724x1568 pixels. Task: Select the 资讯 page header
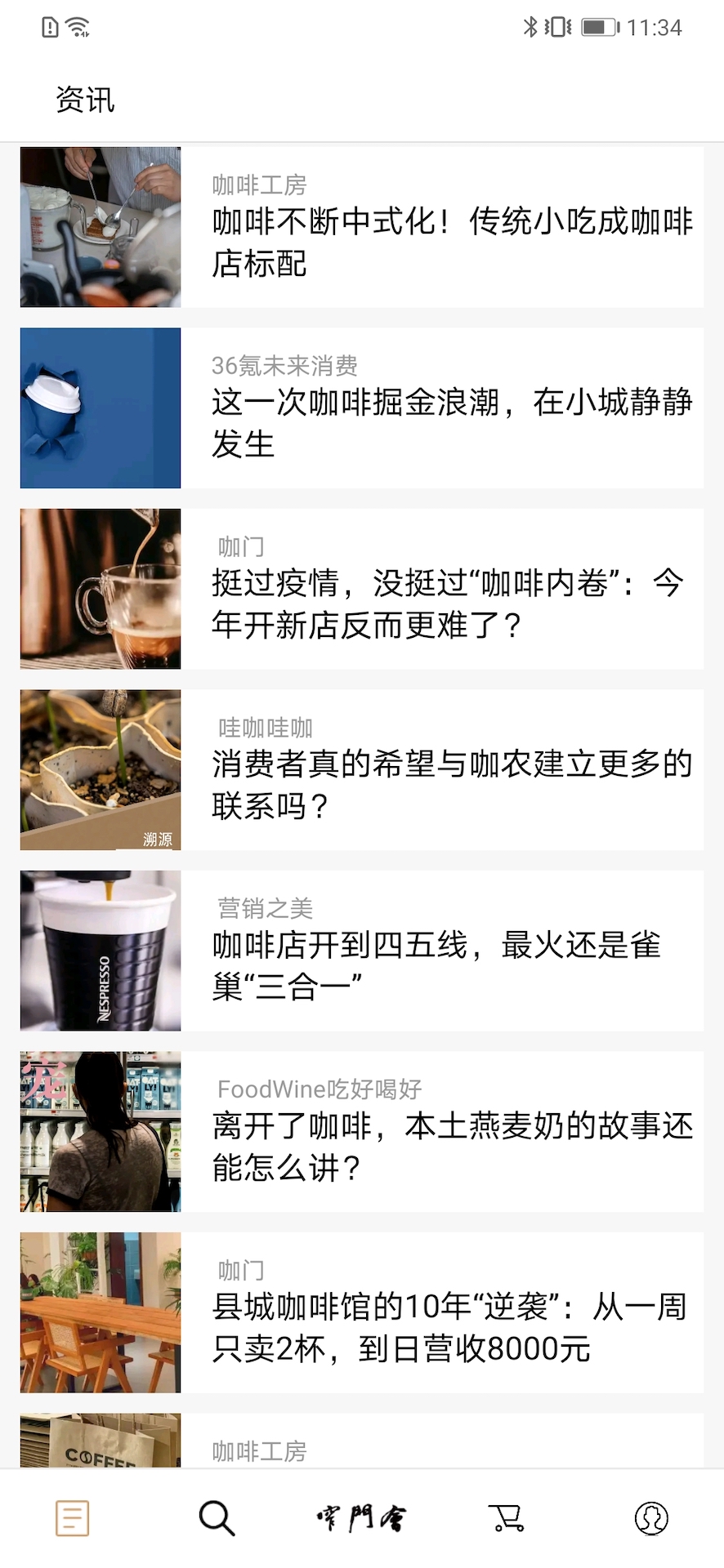pos(83,100)
